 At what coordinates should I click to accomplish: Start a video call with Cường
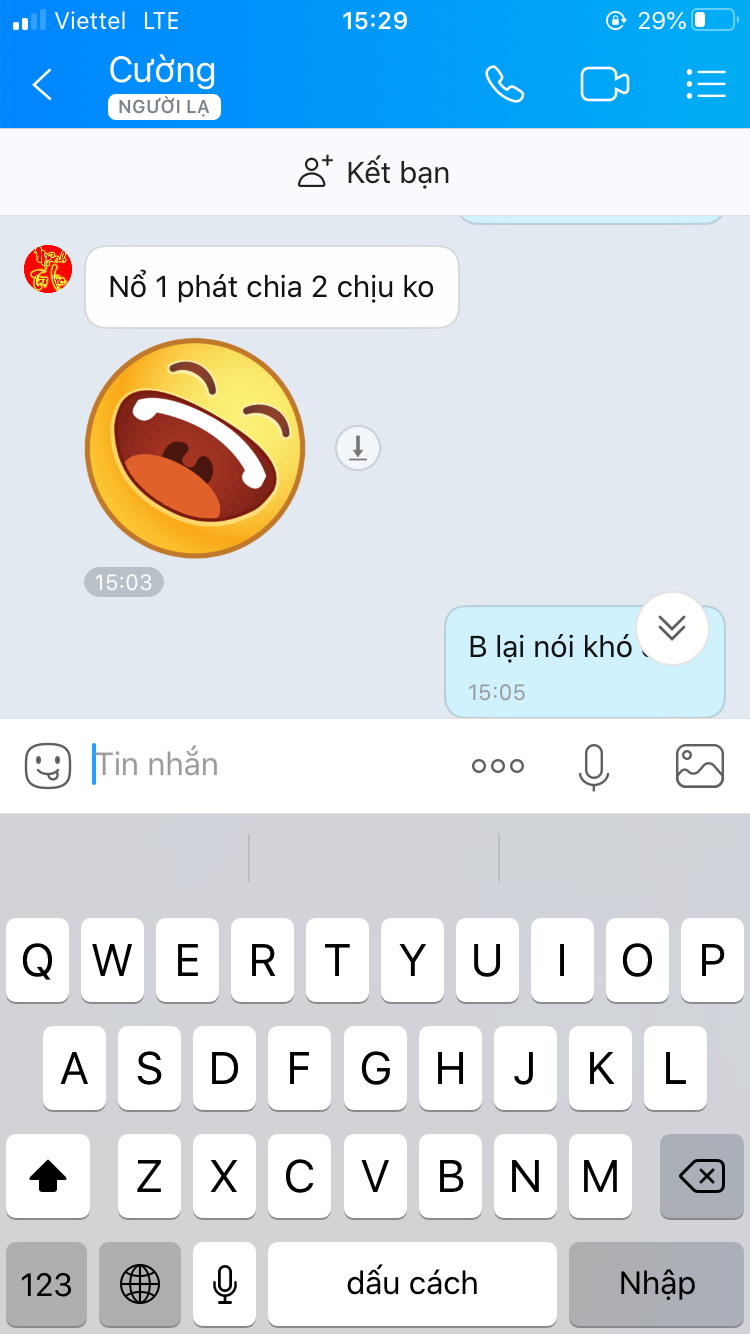(x=604, y=85)
